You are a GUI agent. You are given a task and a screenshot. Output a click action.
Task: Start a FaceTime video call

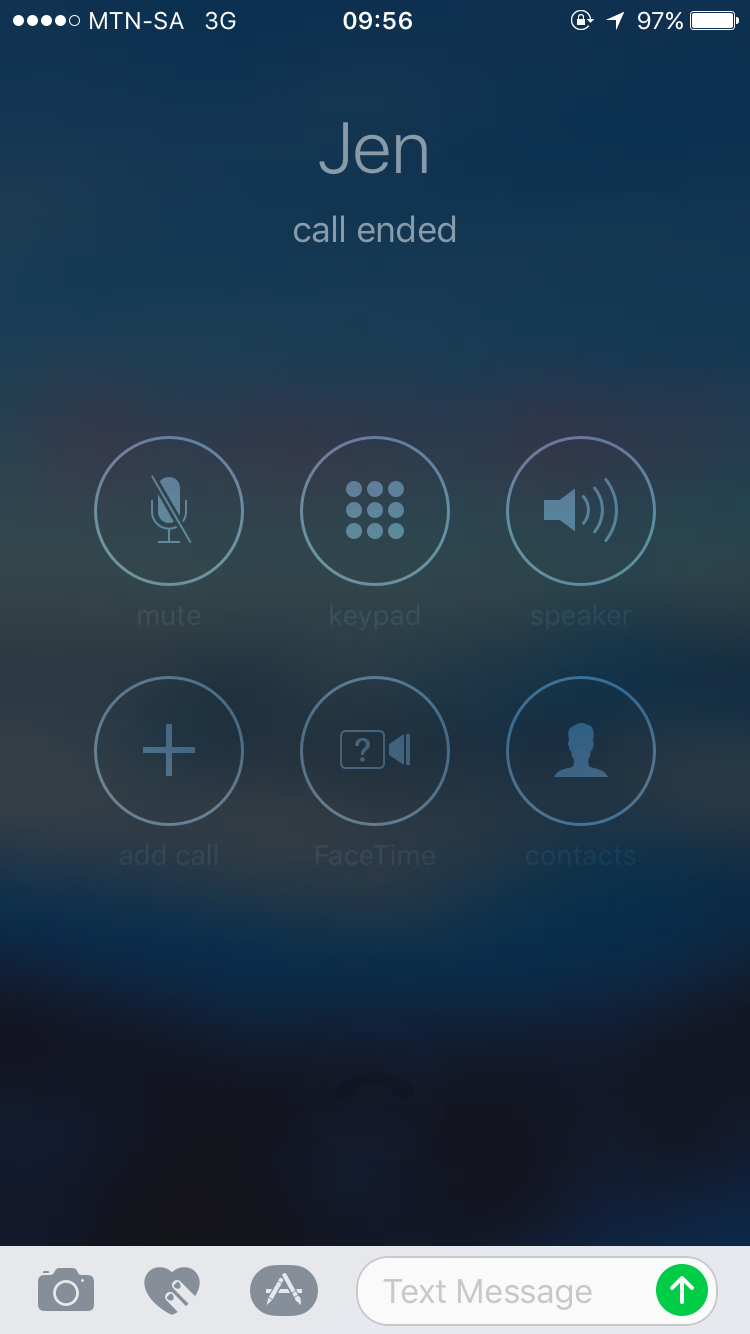[375, 751]
